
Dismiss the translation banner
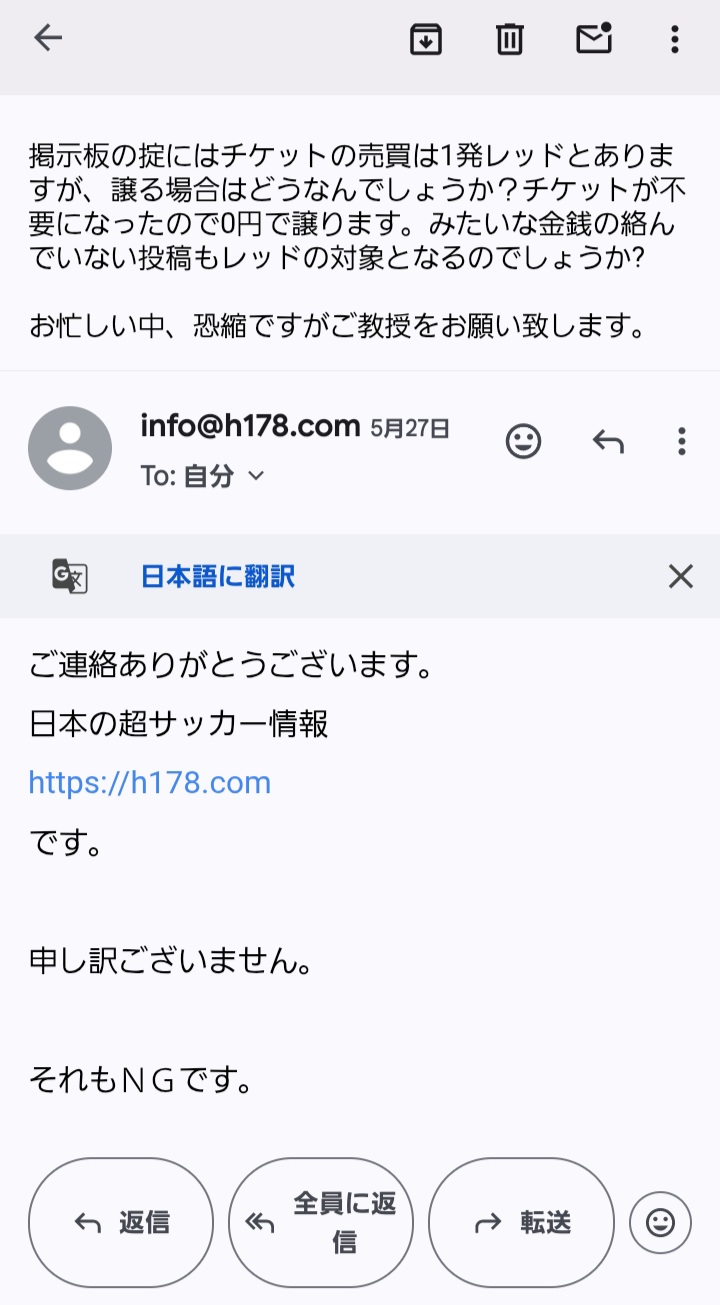click(680, 576)
